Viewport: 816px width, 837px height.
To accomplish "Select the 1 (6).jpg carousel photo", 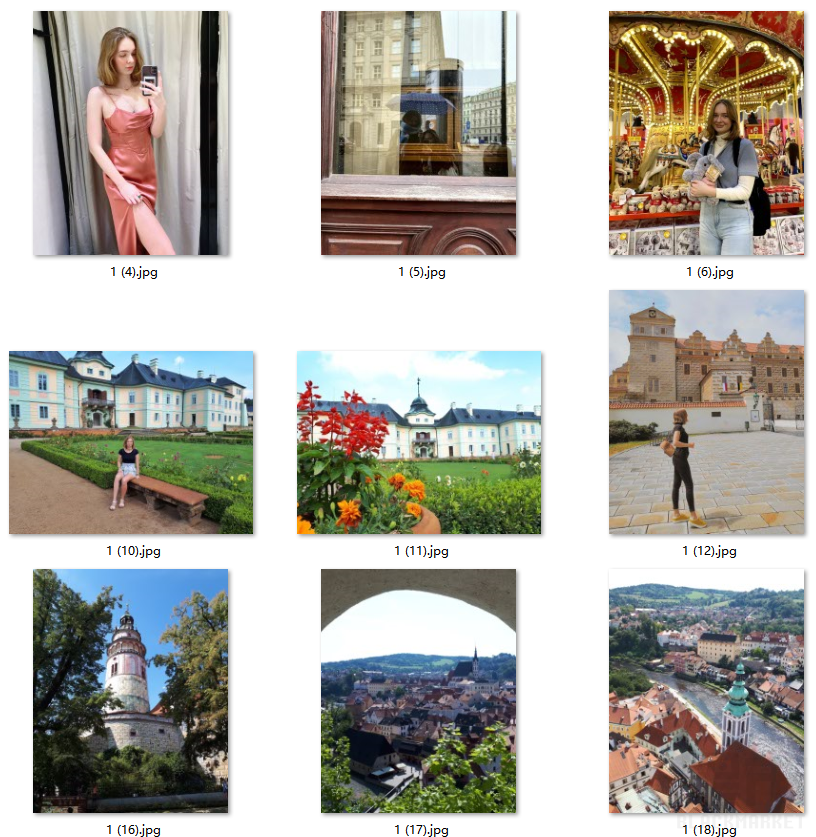I will coord(707,133).
